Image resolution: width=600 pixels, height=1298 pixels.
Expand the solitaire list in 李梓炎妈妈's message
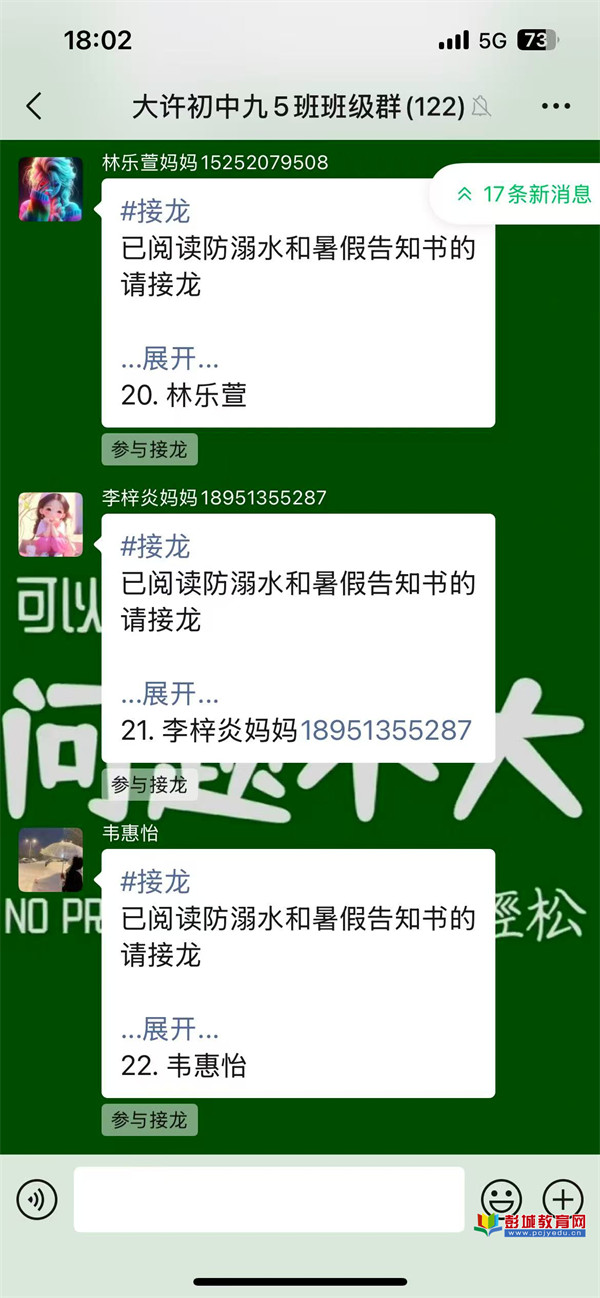pyautogui.click(x=170, y=694)
